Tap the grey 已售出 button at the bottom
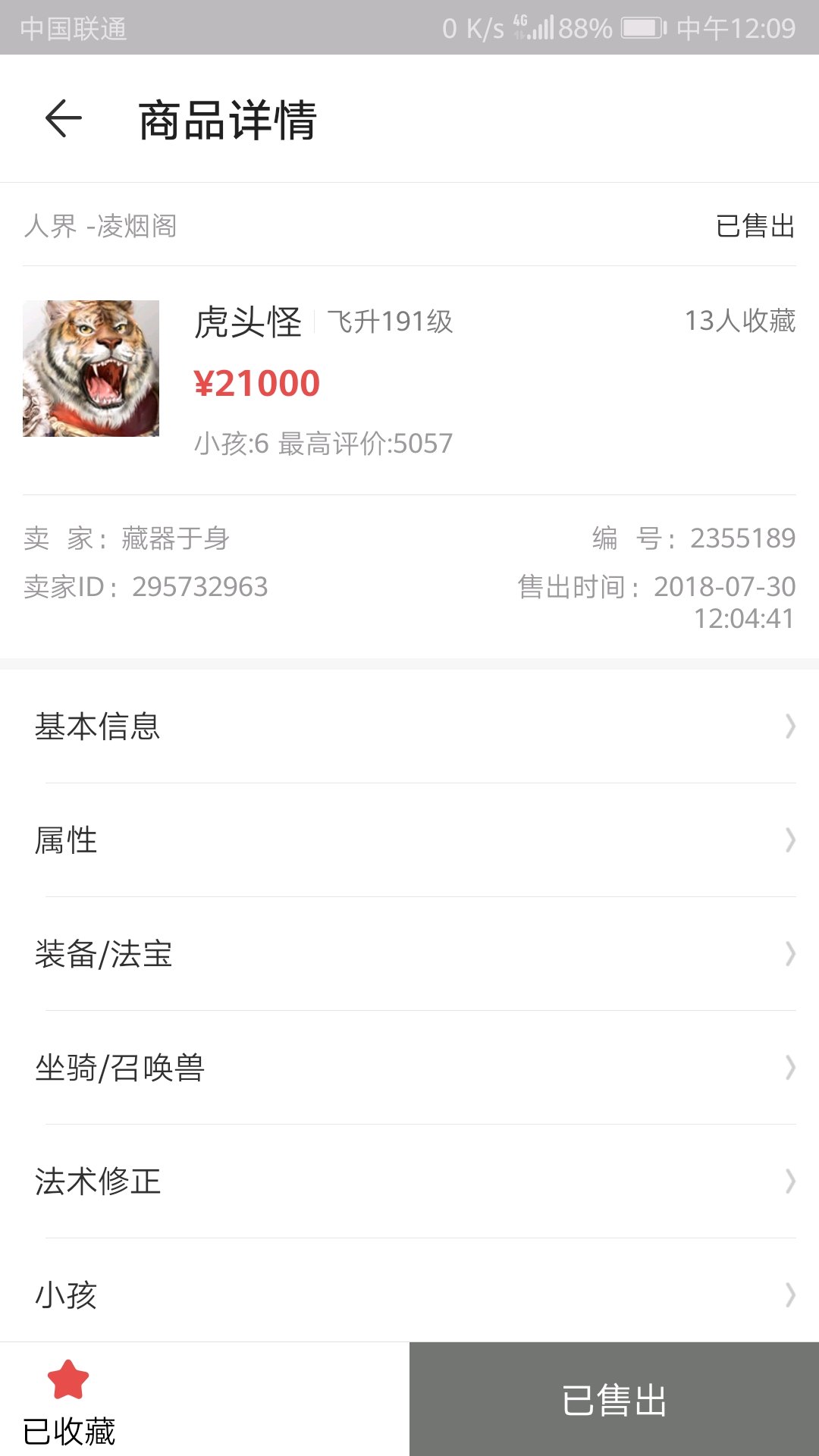Viewport: 819px width, 1456px height. pos(614,1400)
